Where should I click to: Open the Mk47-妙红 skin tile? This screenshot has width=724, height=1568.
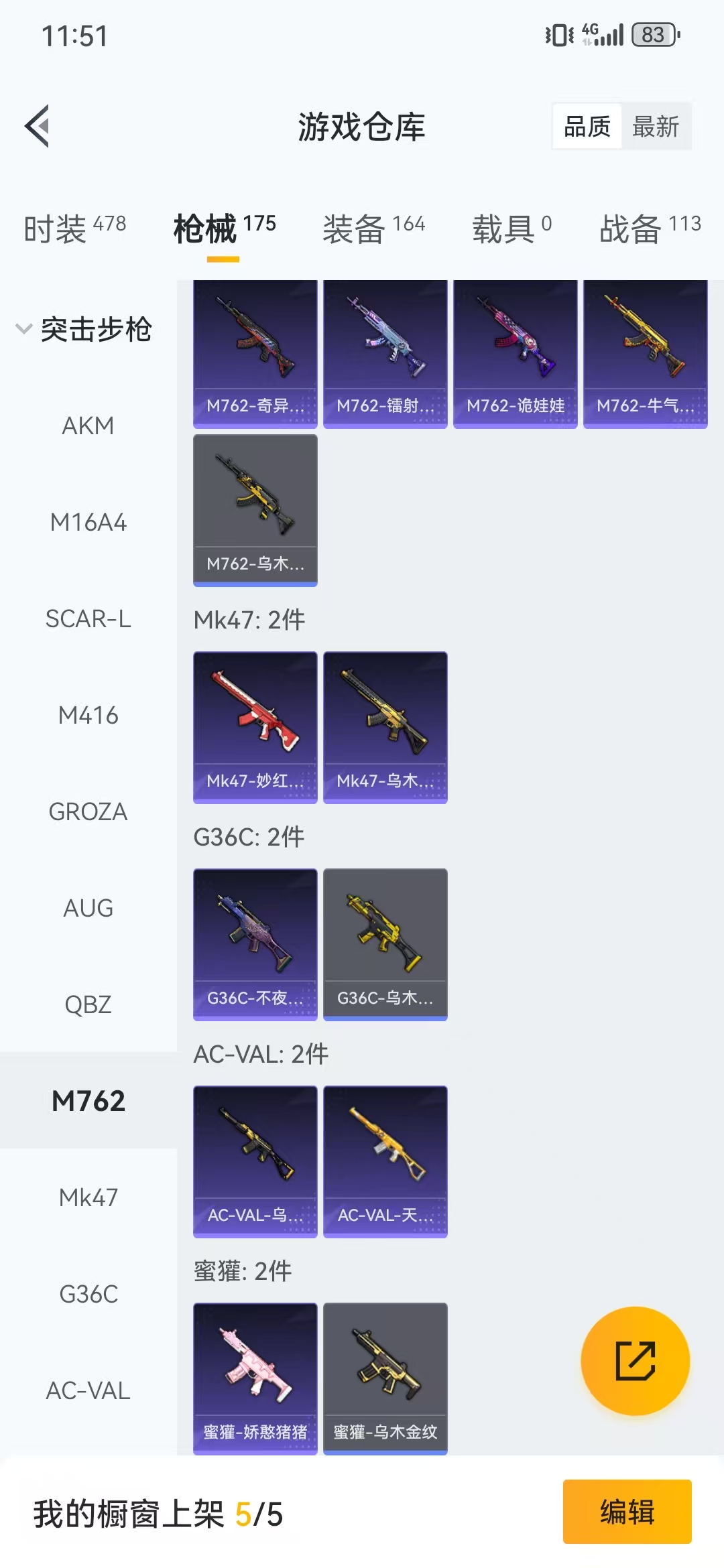255,727
